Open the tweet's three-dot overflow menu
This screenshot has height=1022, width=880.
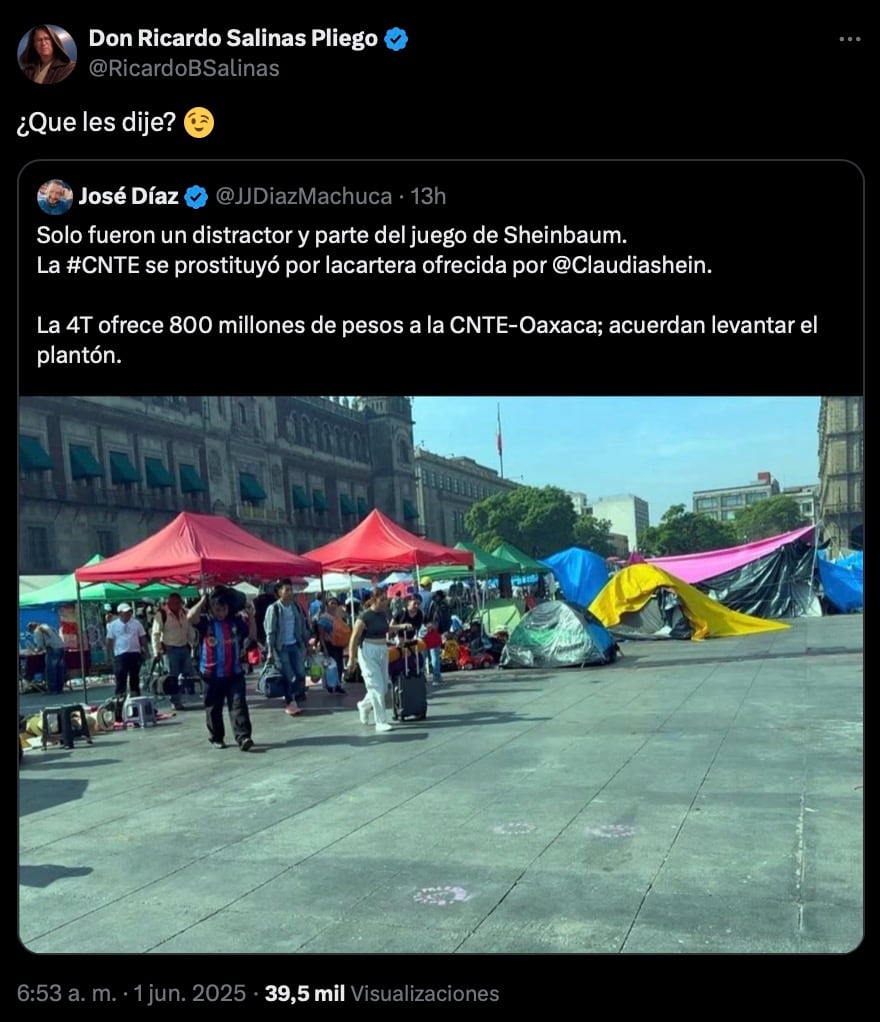click(x=849, y=40)
